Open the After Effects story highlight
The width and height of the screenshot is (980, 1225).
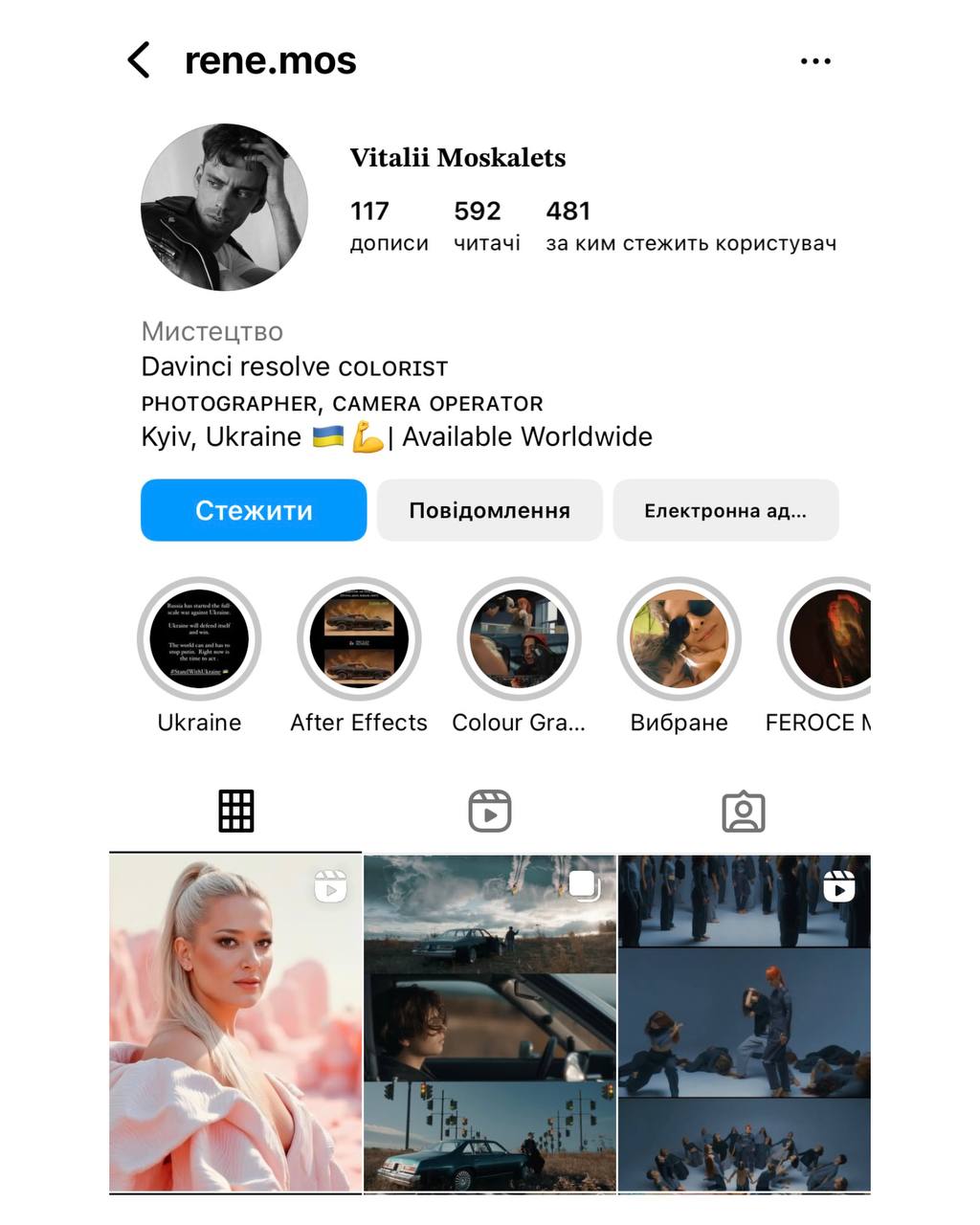click(x=359, y=638)
